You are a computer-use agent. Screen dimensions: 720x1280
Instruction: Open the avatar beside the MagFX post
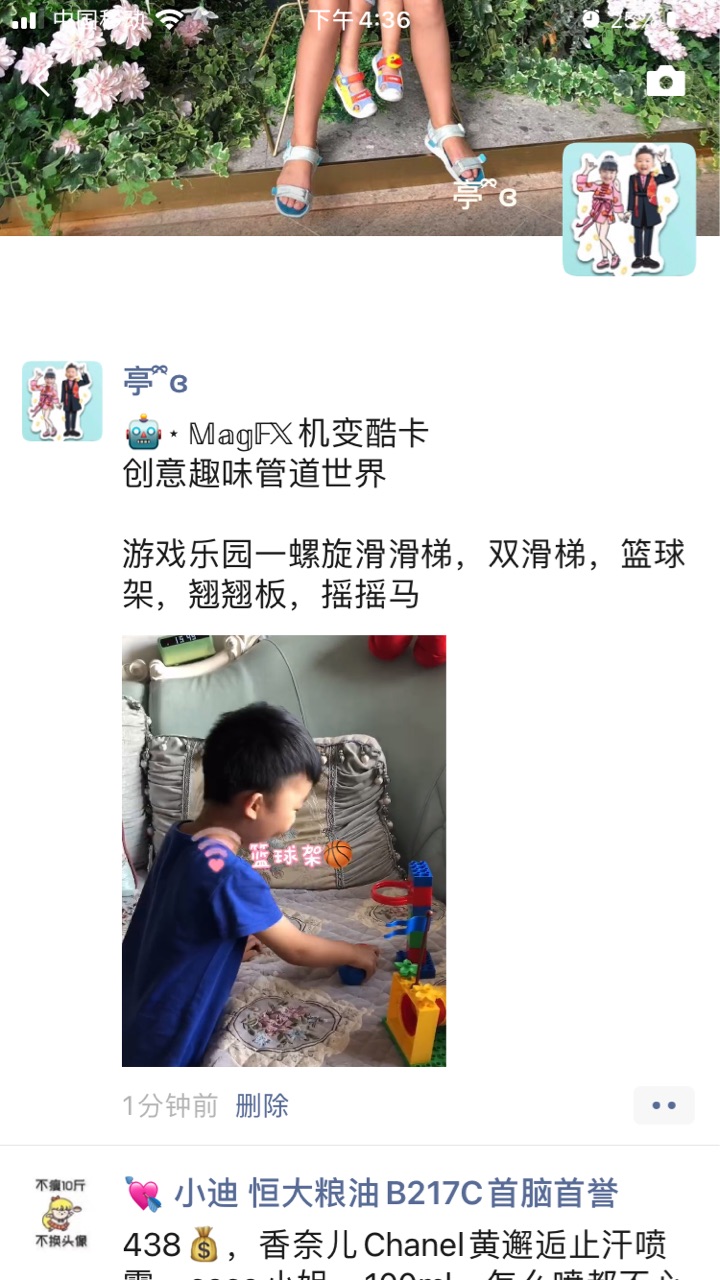62,401
